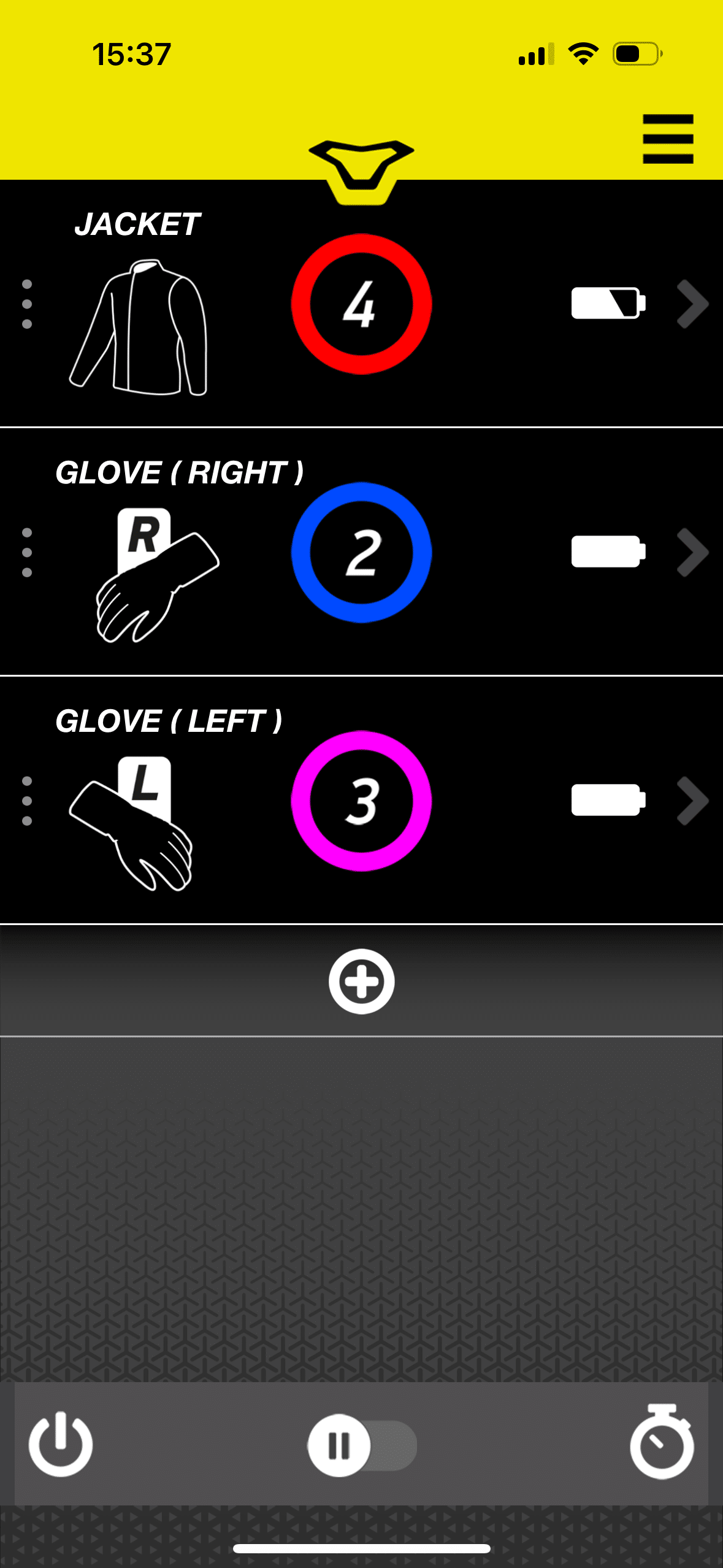Open Glove (Right) details via its chevron

click(x=692, y=552)
